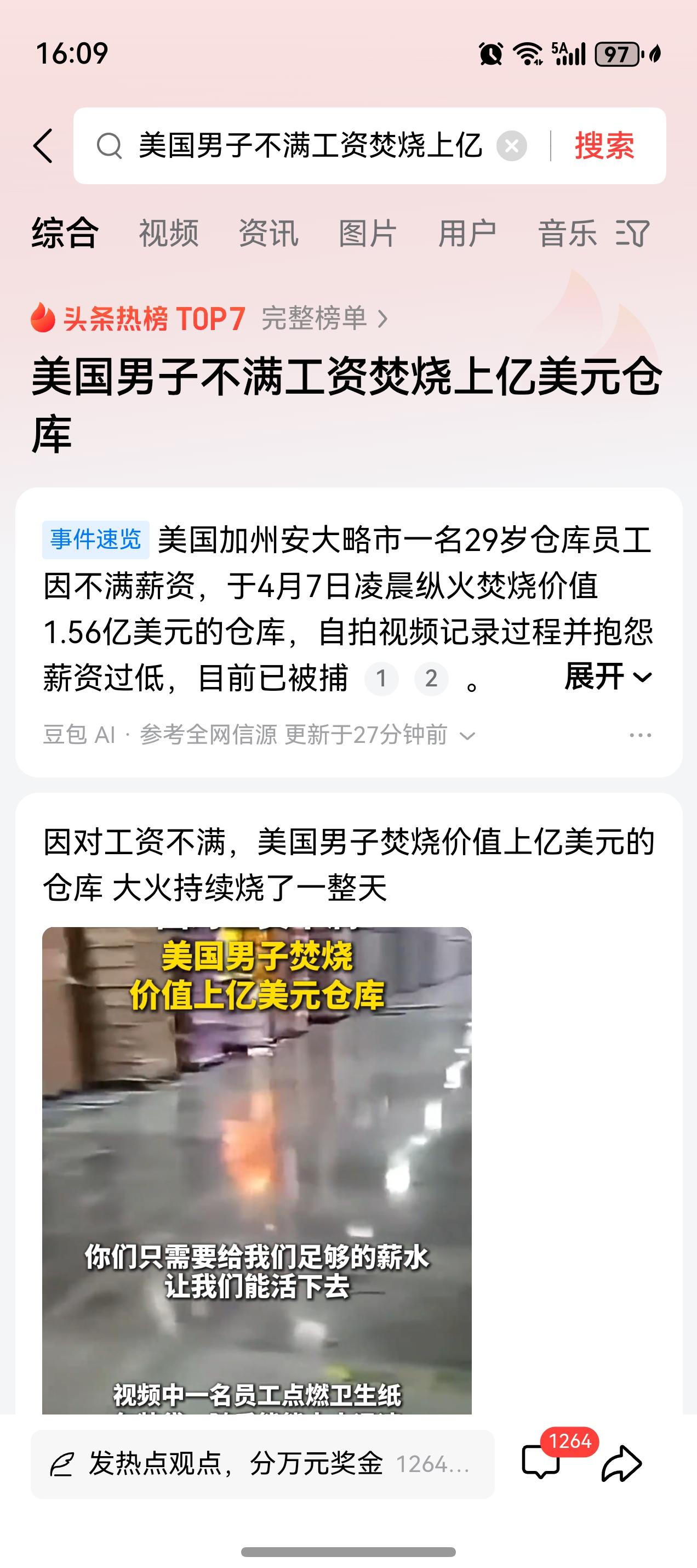This screenshot has width=697, height=1568.
Task: Tap the 事件速览 badge
Action: click(x=96, y=539)
